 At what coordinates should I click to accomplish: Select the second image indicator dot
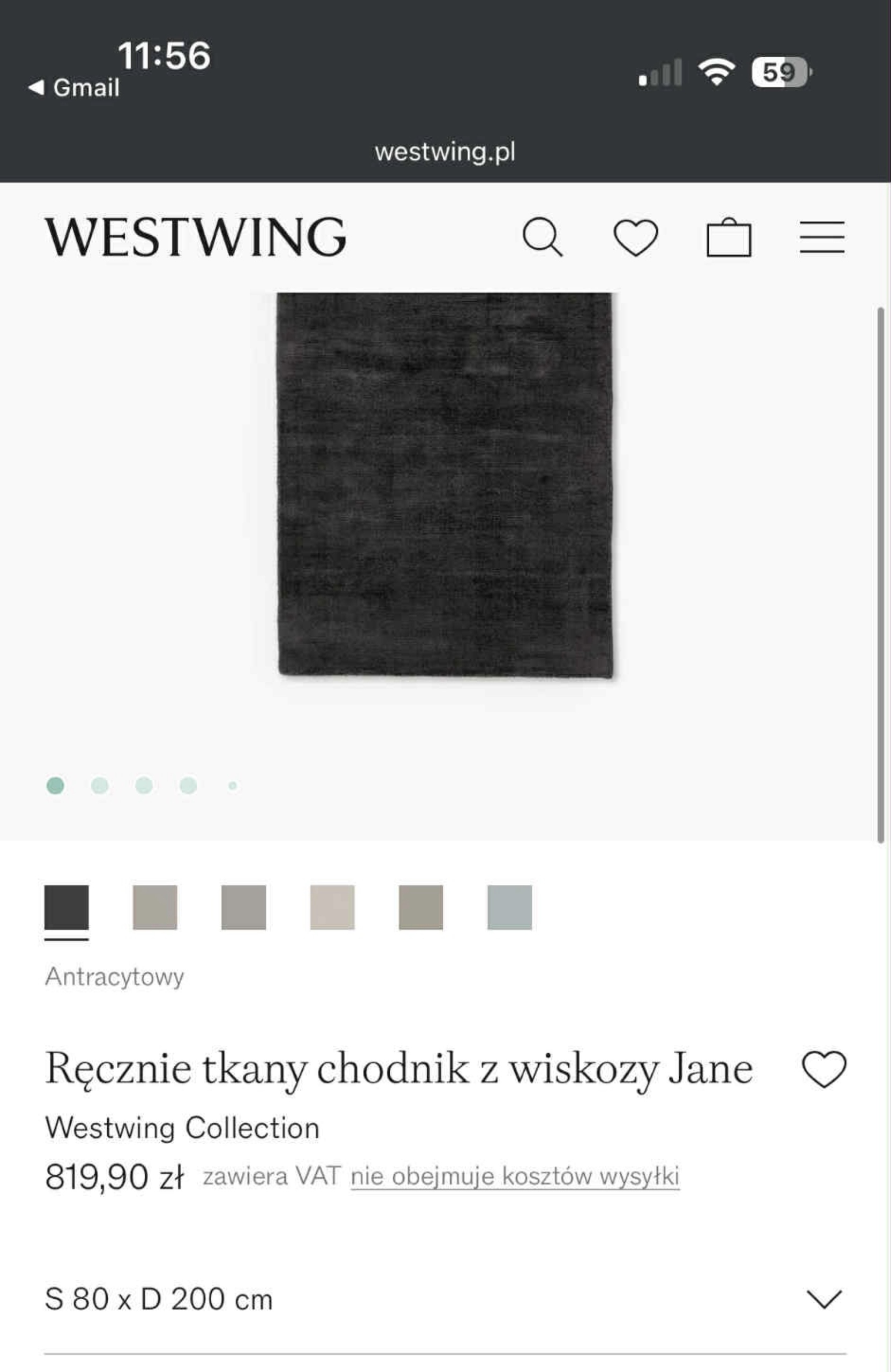tap(100, 785)
